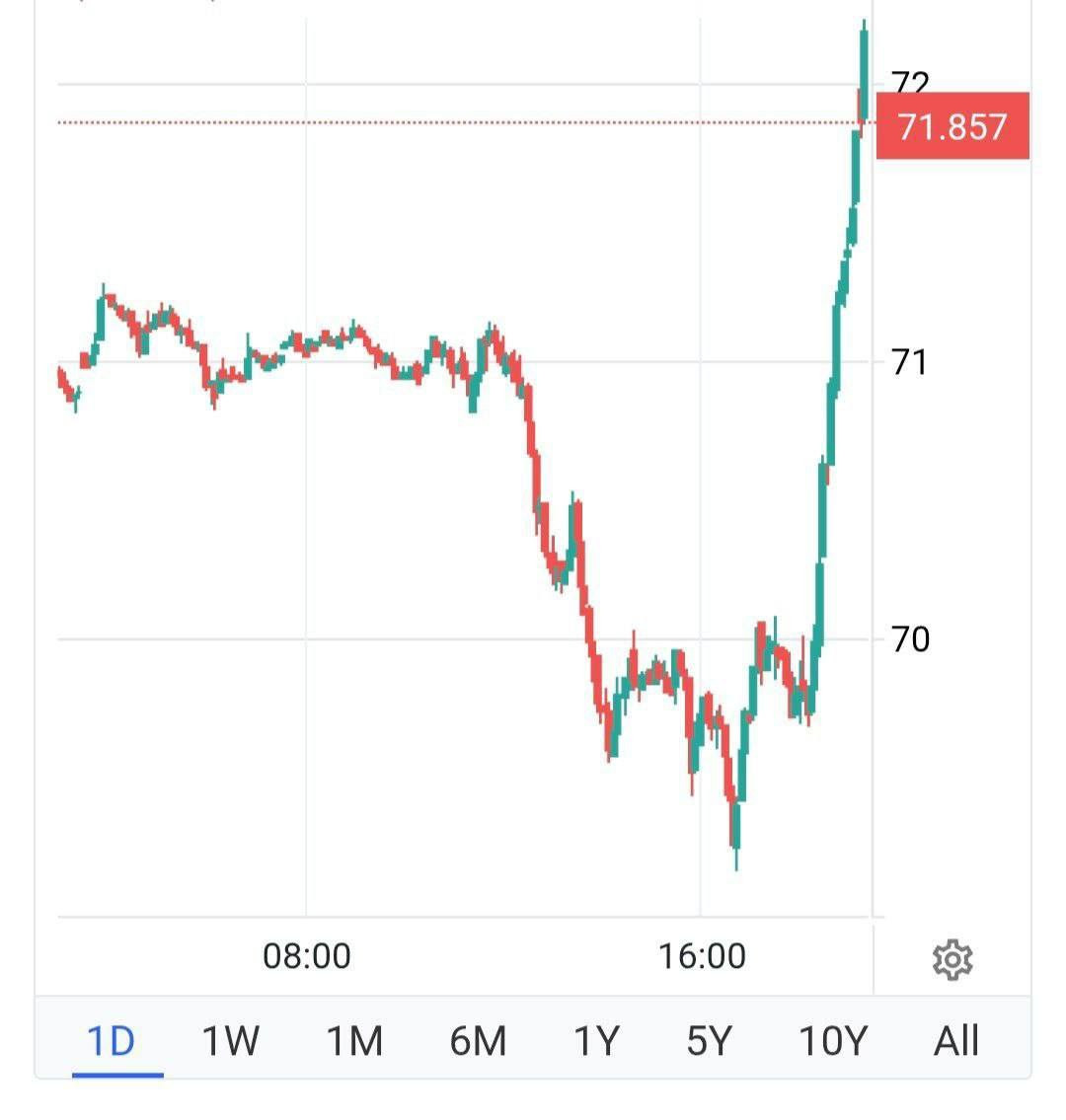Select the 1D time range

coord(112,1041)
